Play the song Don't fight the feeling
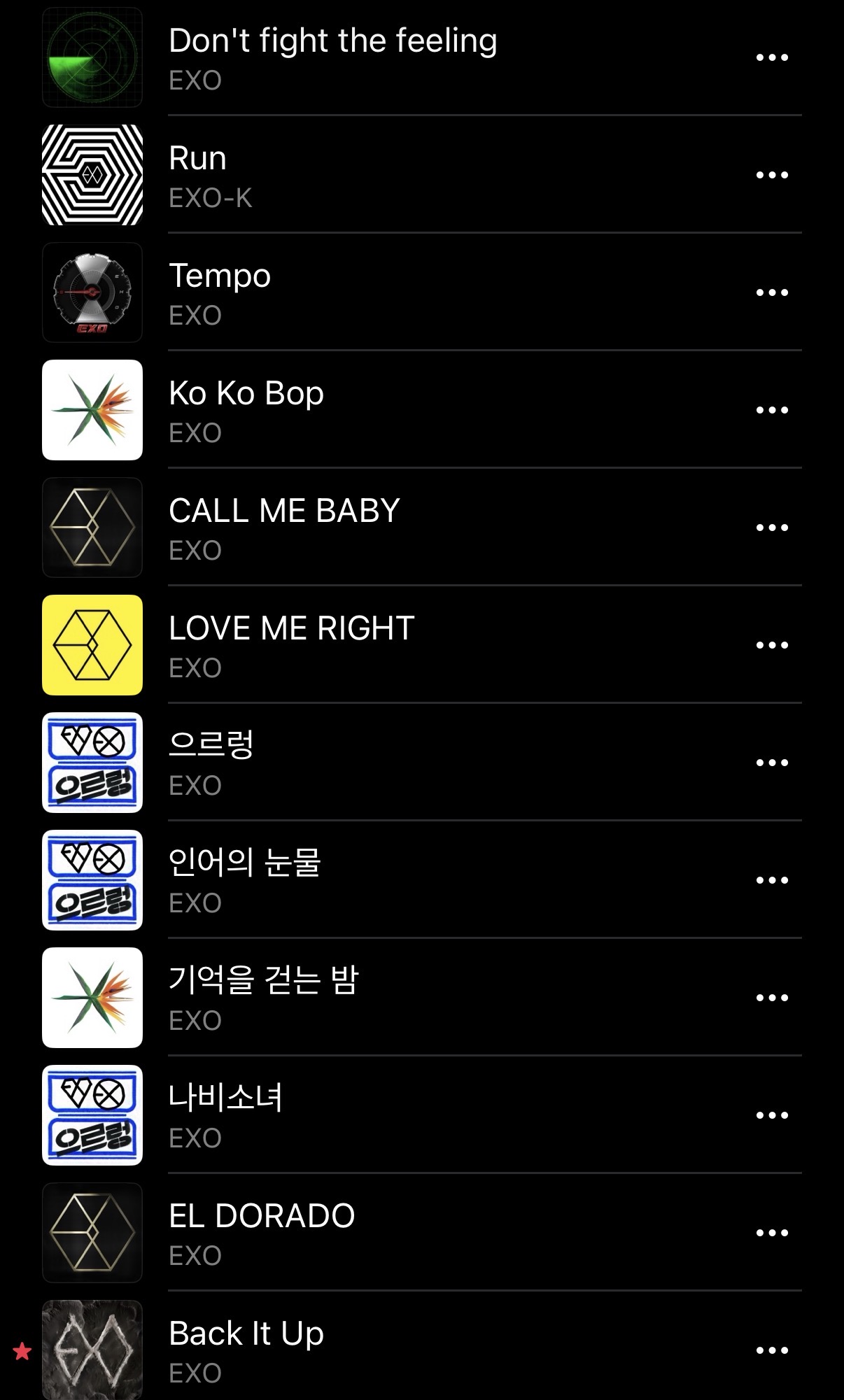Screen dimensions: 844x1400 click(x=333, y=57)
